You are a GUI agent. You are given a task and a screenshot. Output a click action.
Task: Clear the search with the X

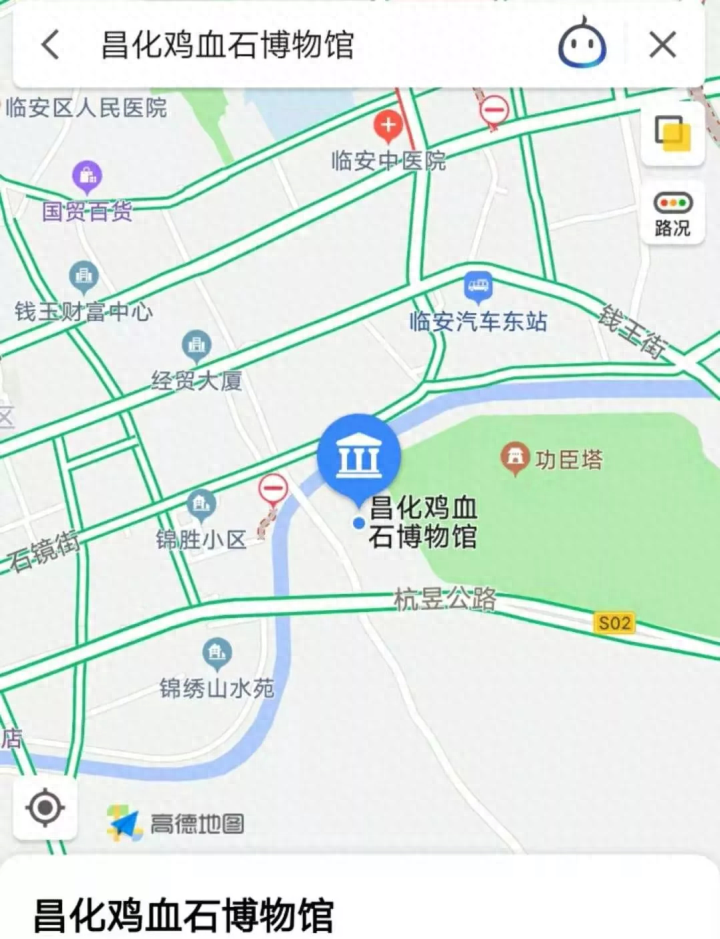(x=662, y=45)
